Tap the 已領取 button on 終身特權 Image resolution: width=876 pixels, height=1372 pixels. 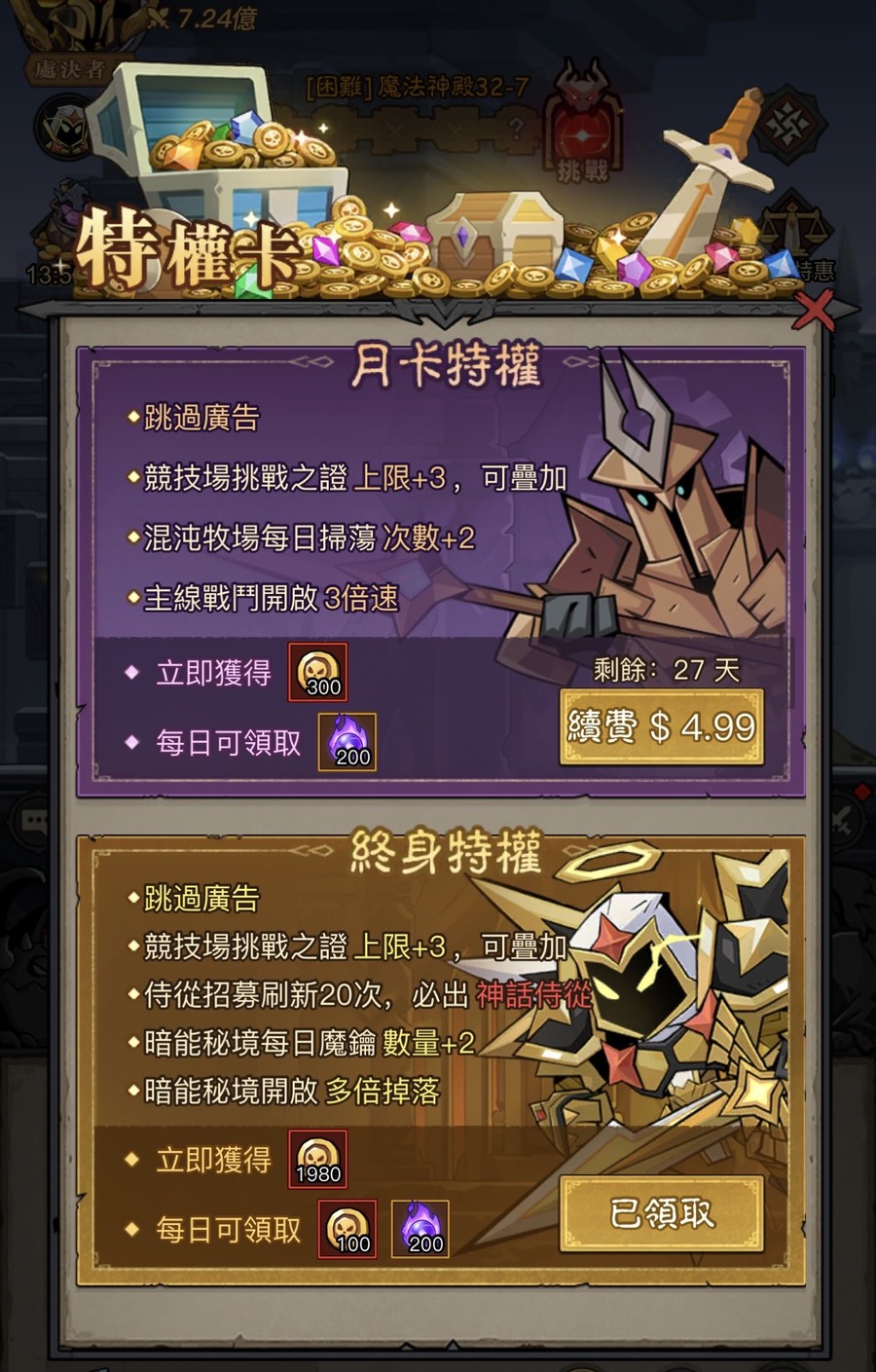[661, 1213]
